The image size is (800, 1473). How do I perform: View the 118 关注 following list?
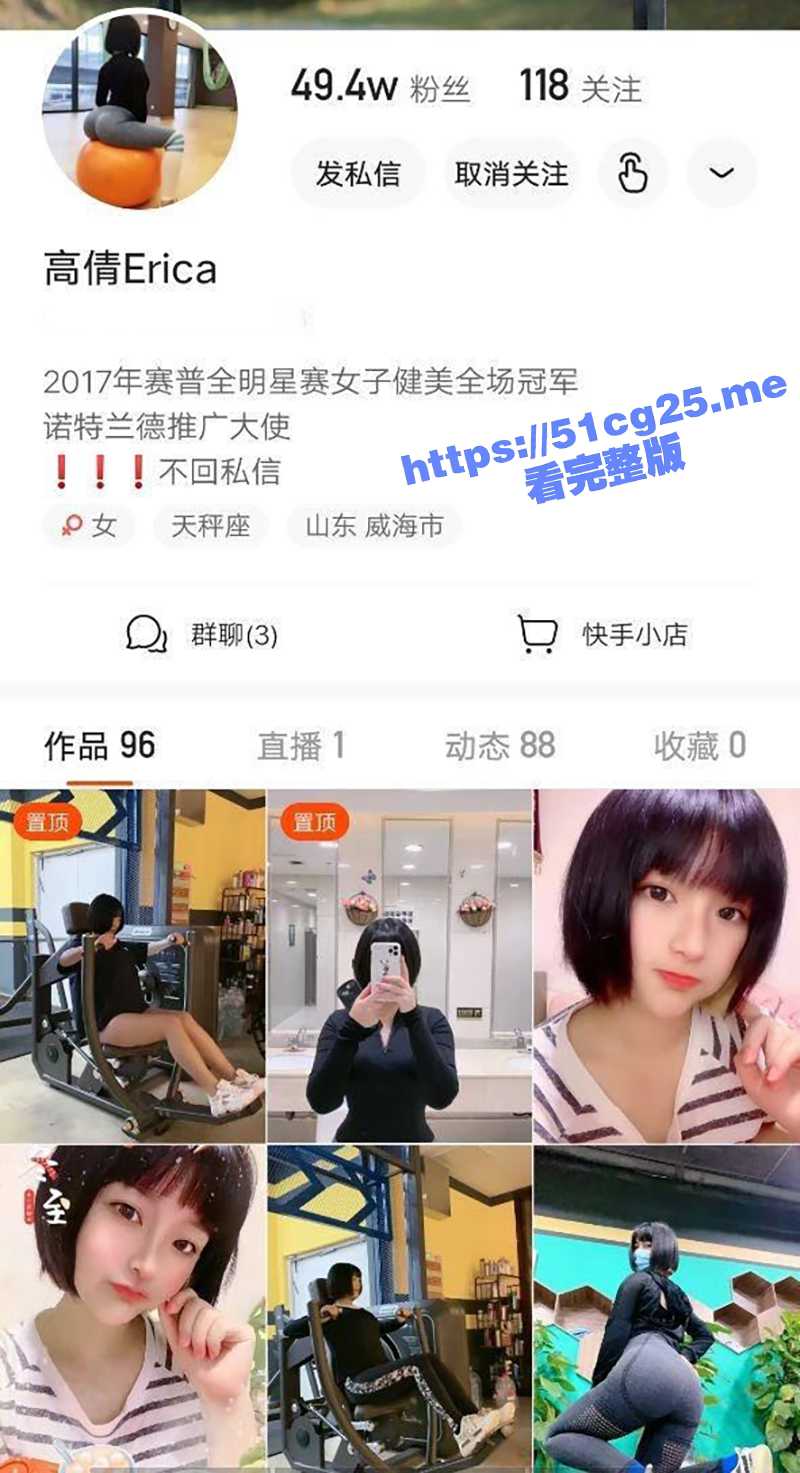580,88
